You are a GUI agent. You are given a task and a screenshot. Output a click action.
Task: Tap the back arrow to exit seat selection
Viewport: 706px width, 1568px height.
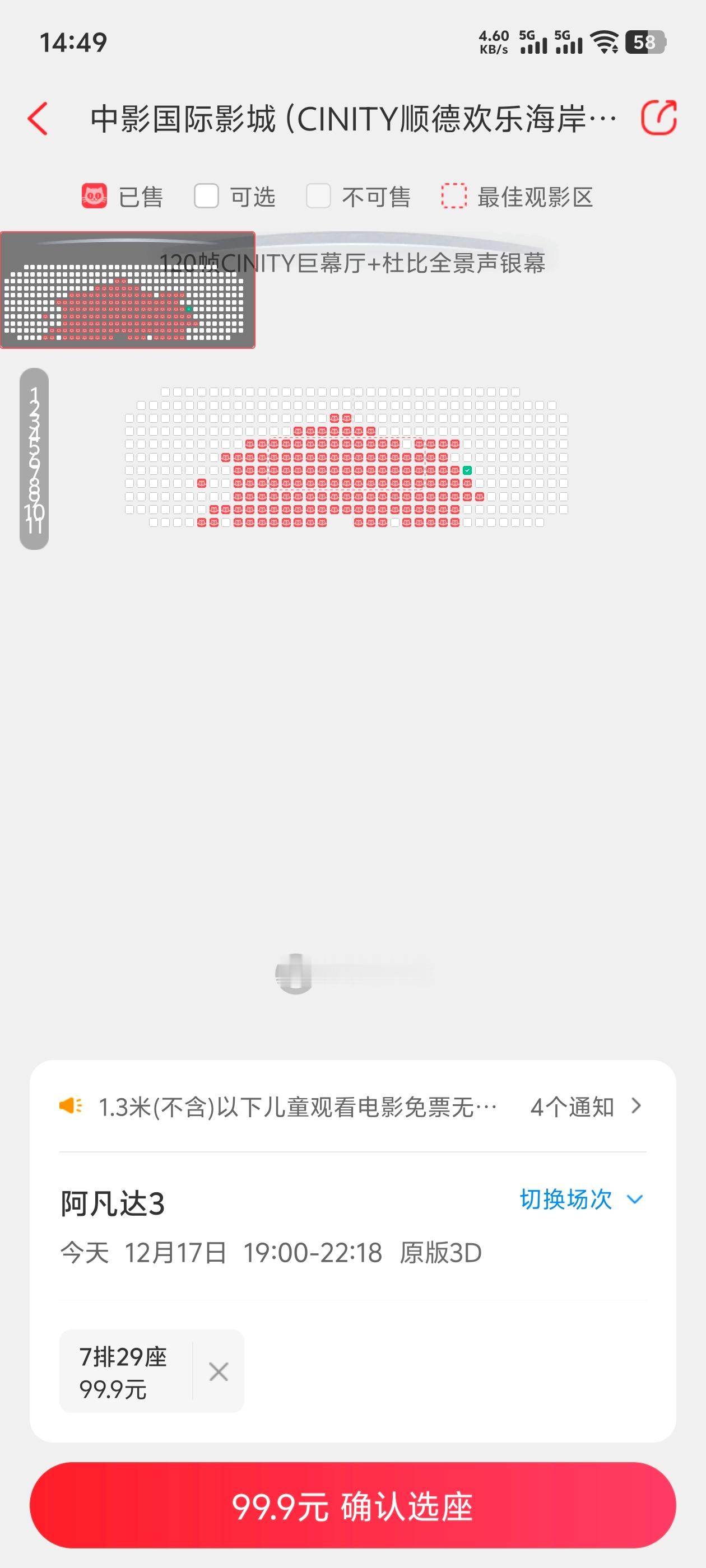38,119
